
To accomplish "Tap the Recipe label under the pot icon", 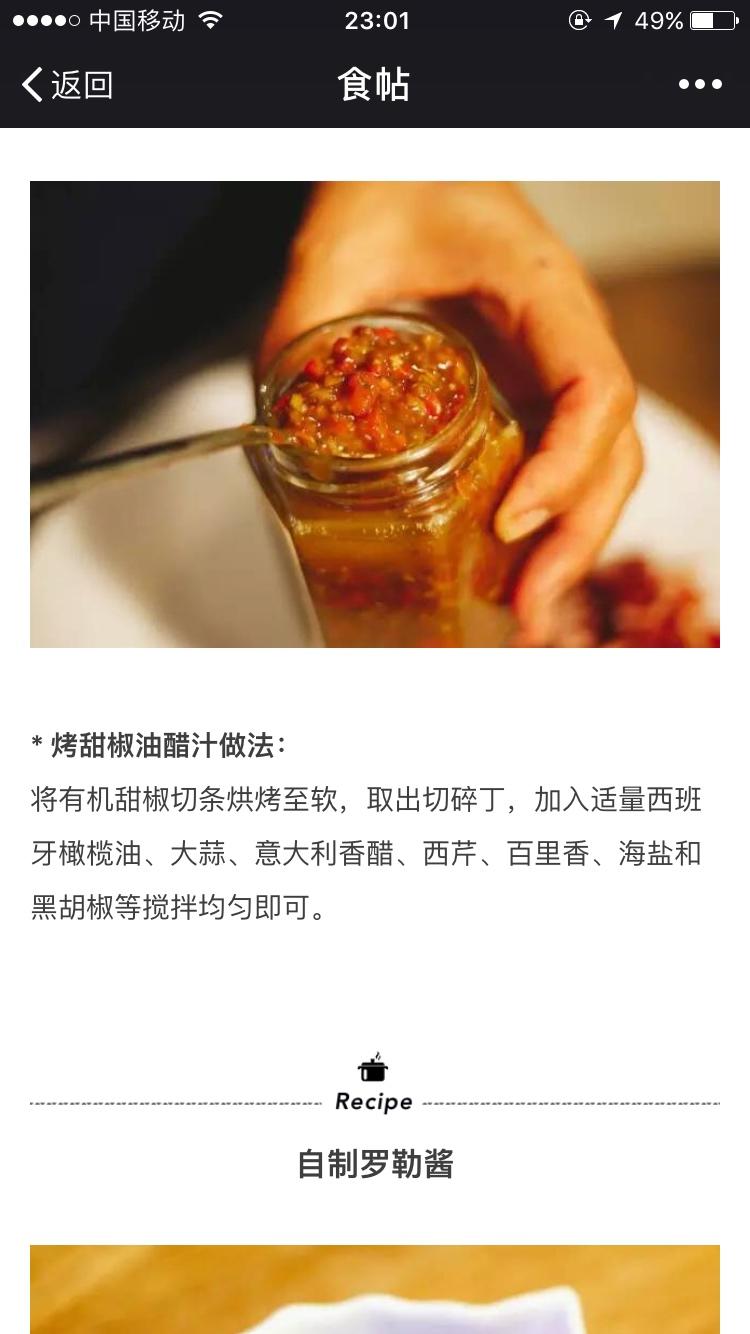I will click(375, 1101).
